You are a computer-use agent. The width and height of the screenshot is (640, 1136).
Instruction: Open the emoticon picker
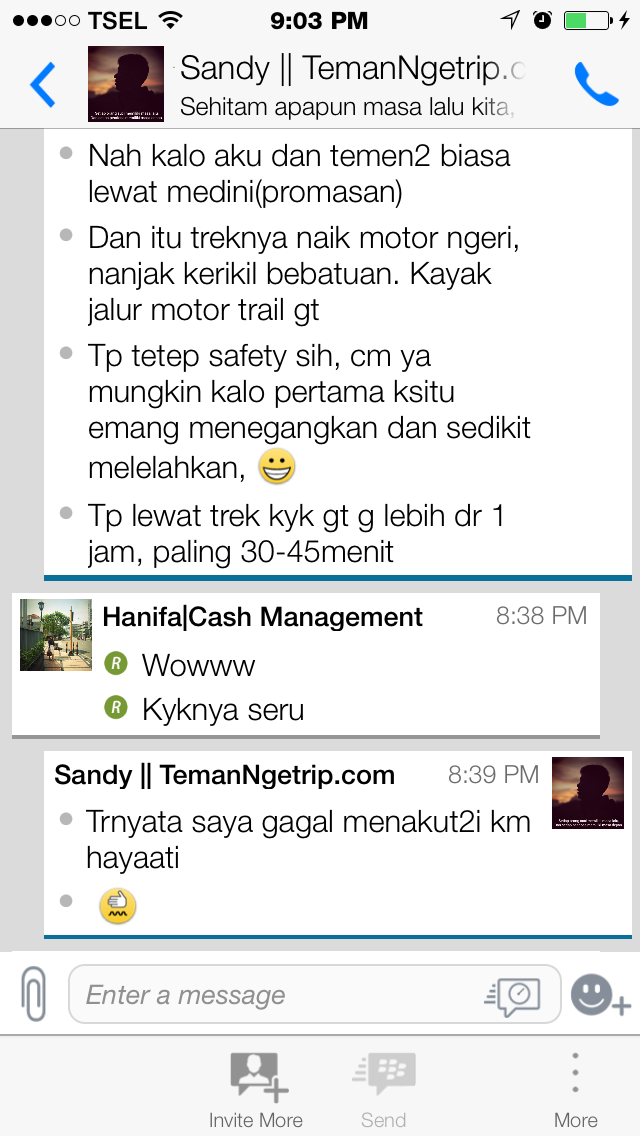pyautogui.click(x=599, y=995)
